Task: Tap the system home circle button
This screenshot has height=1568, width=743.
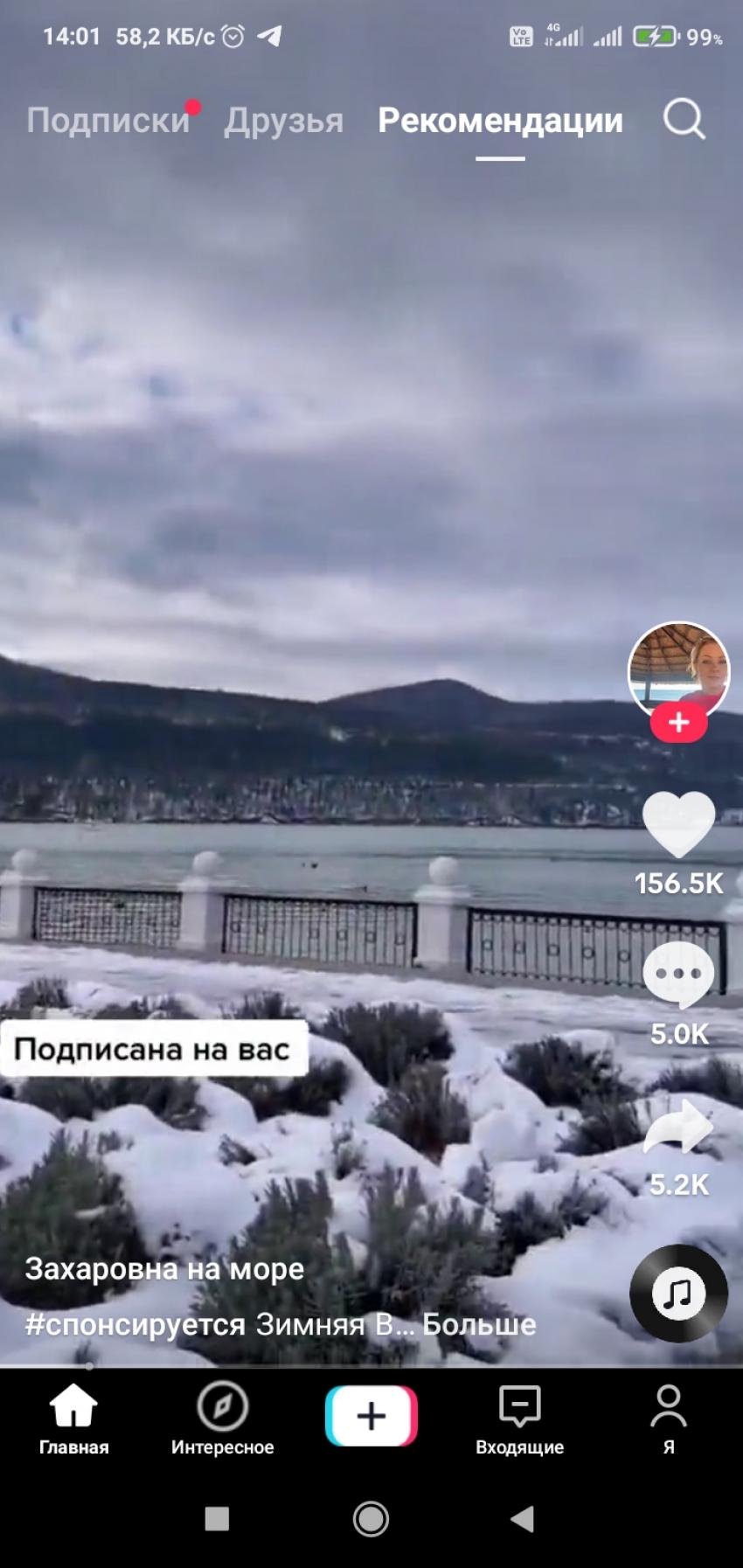Action: point(371,1519)
